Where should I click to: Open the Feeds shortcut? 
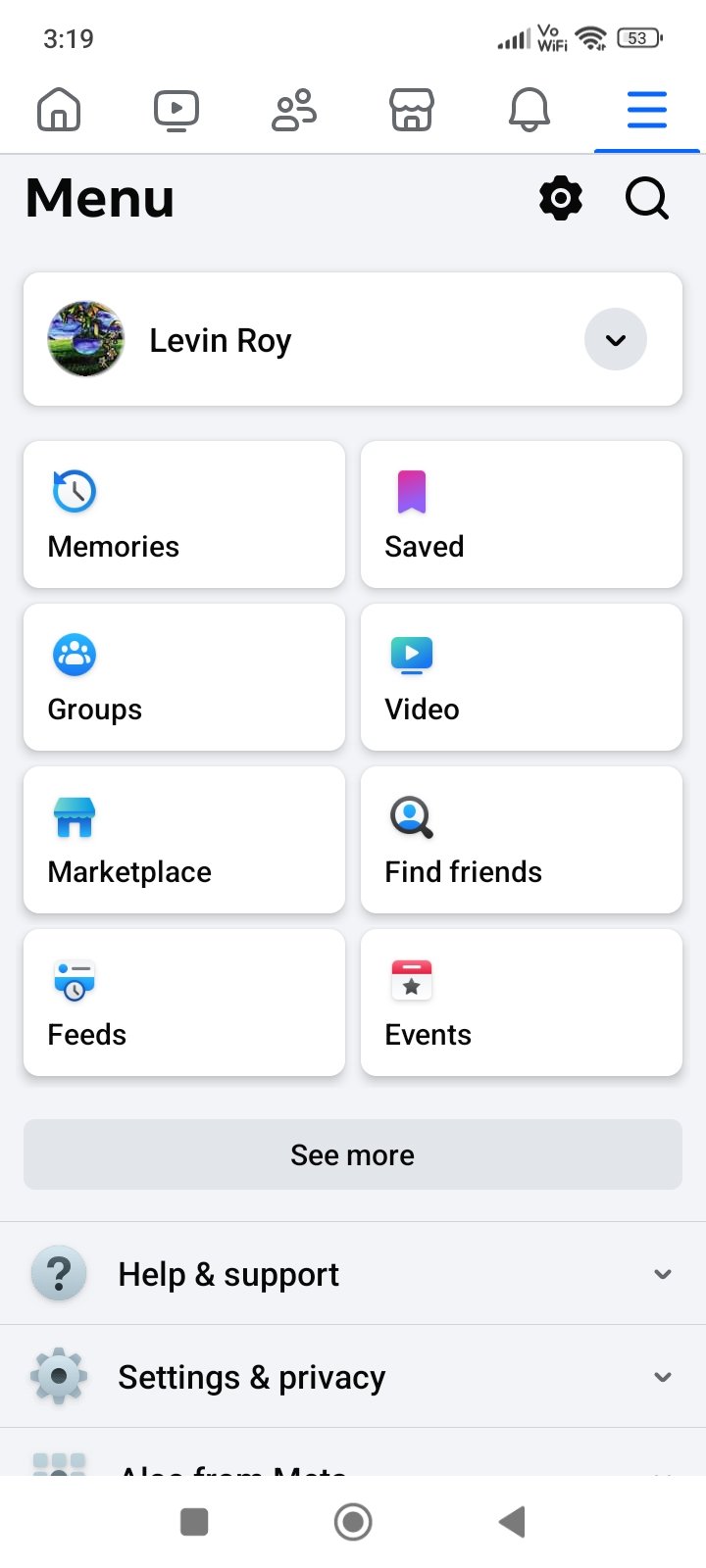click(184, 1003)
